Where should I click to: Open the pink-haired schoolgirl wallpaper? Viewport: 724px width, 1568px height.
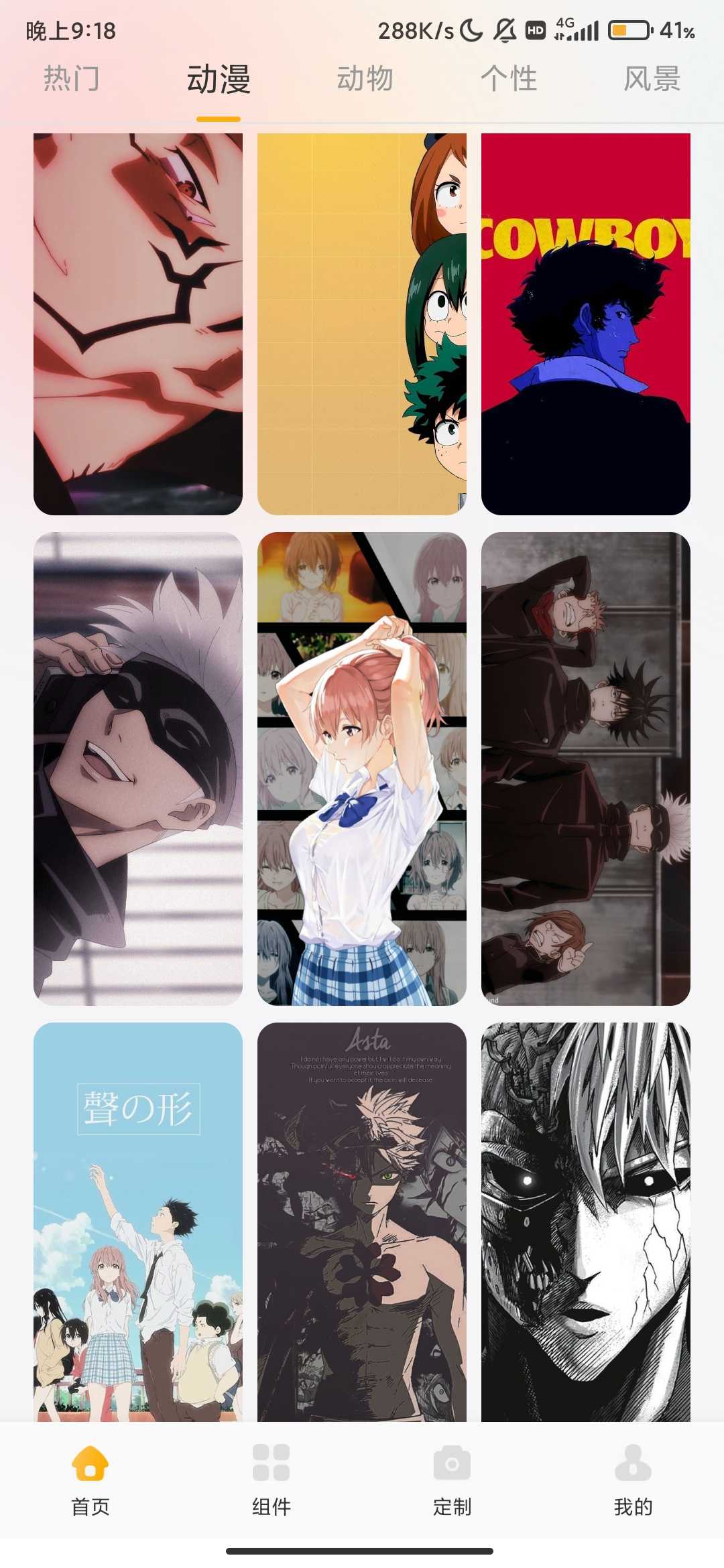coord(361,768)
